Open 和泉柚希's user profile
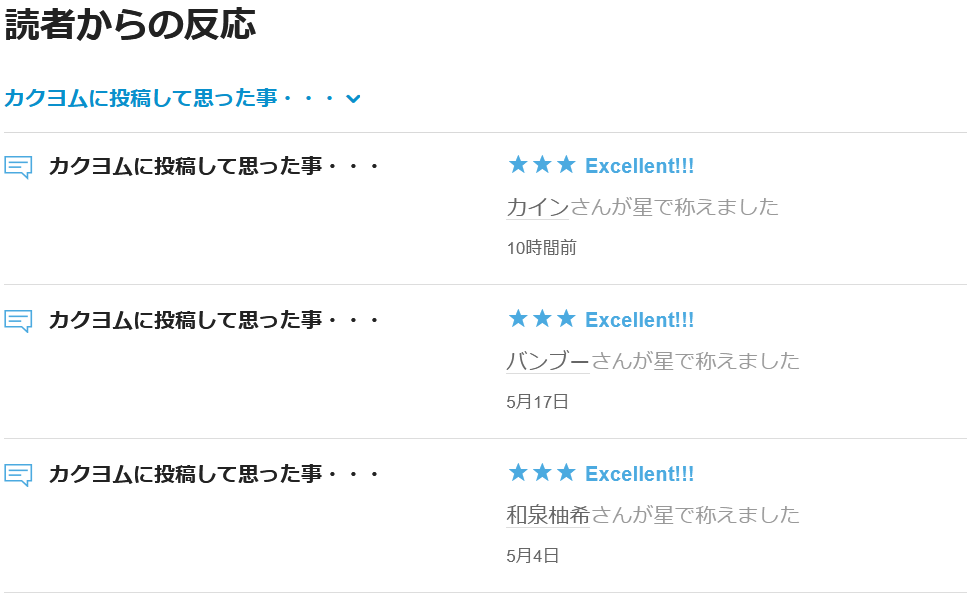 click(x=548, y=515)
